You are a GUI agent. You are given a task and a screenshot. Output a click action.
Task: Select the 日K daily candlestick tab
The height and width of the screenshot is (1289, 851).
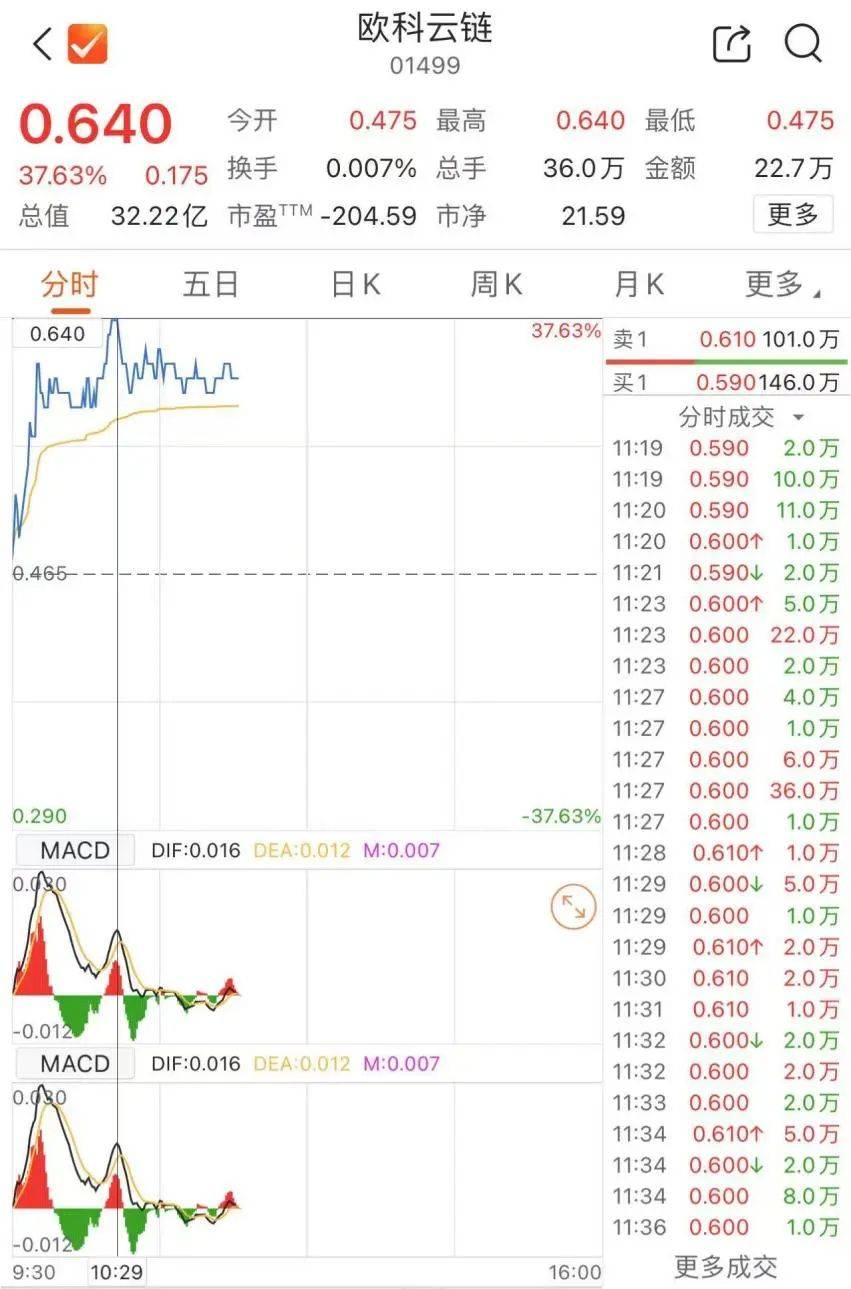[x=352, y=284]
